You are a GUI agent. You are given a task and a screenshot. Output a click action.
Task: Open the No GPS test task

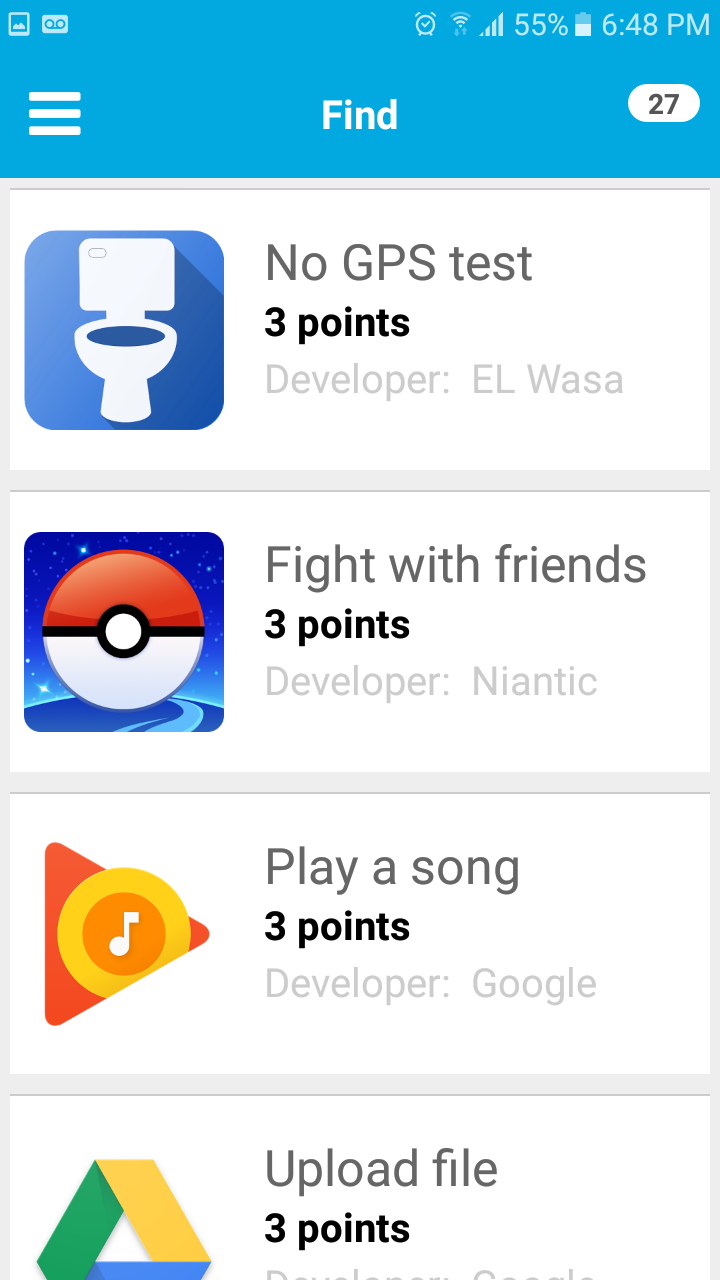(x=398, y=263)
